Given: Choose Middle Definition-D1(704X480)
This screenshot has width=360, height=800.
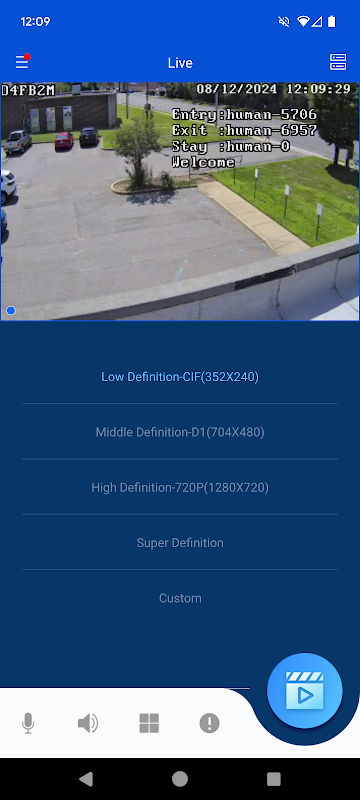Looking at the screenshot, I should 180,432.
